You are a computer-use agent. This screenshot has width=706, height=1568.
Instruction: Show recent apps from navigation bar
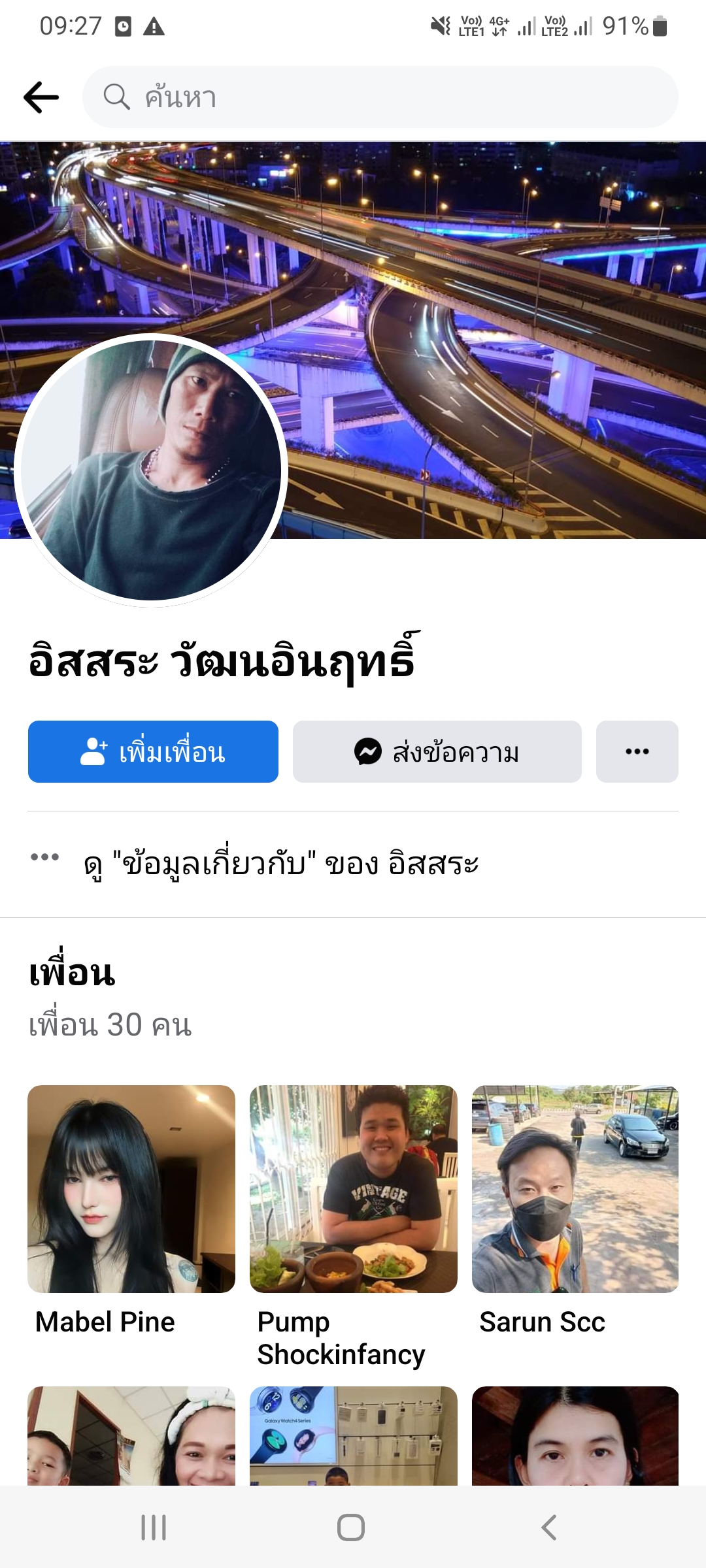pos(154,1527)
